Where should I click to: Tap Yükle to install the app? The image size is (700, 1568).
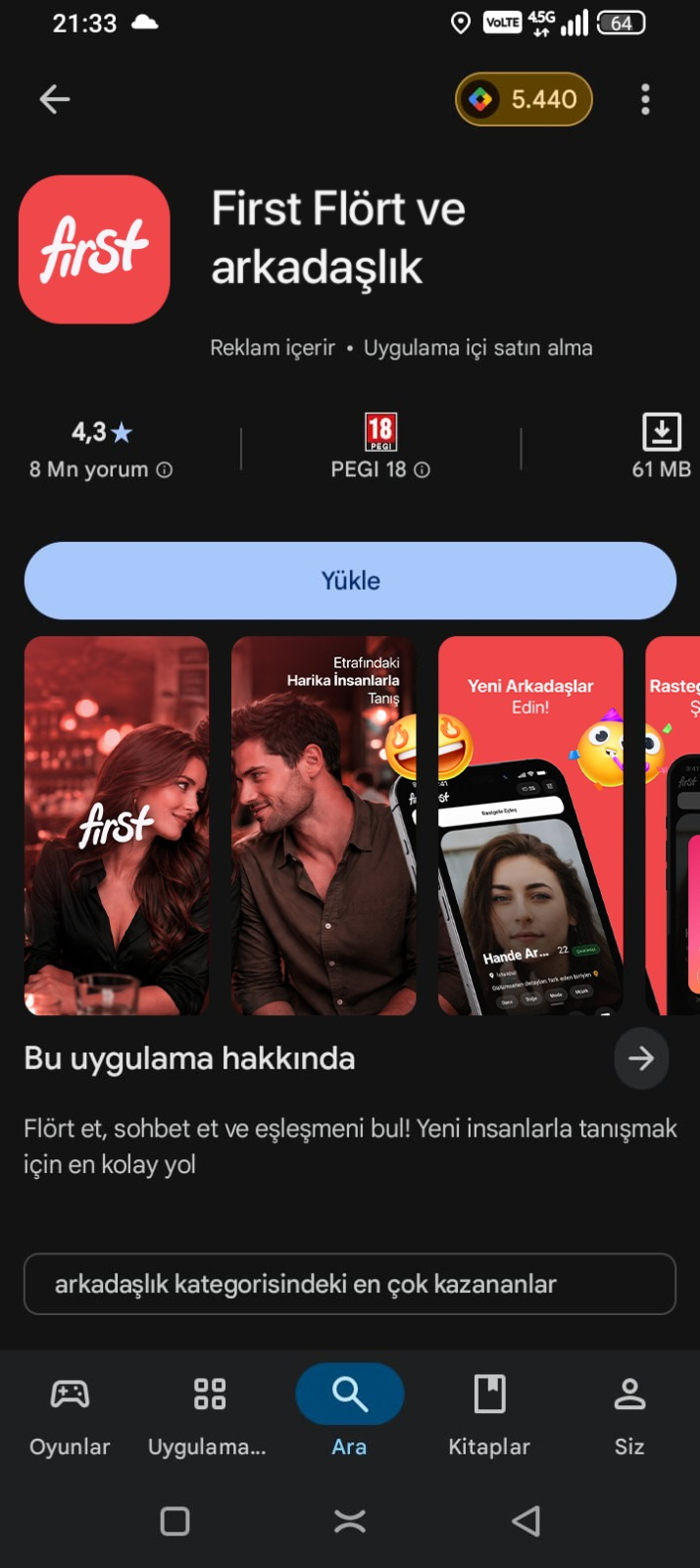point(350,580)
